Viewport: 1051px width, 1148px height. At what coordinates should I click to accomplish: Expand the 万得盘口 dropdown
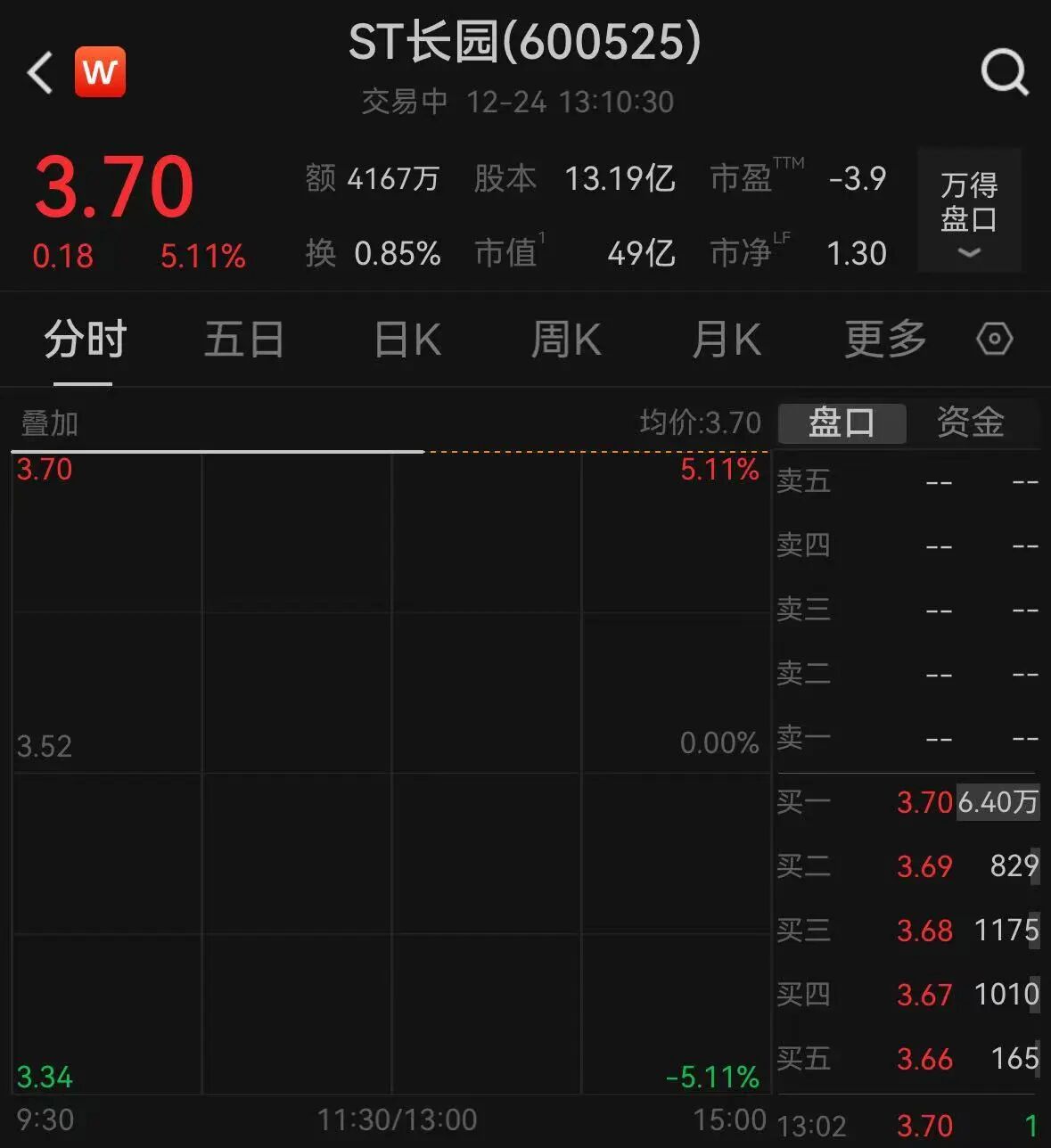click(x=968, y=211)
